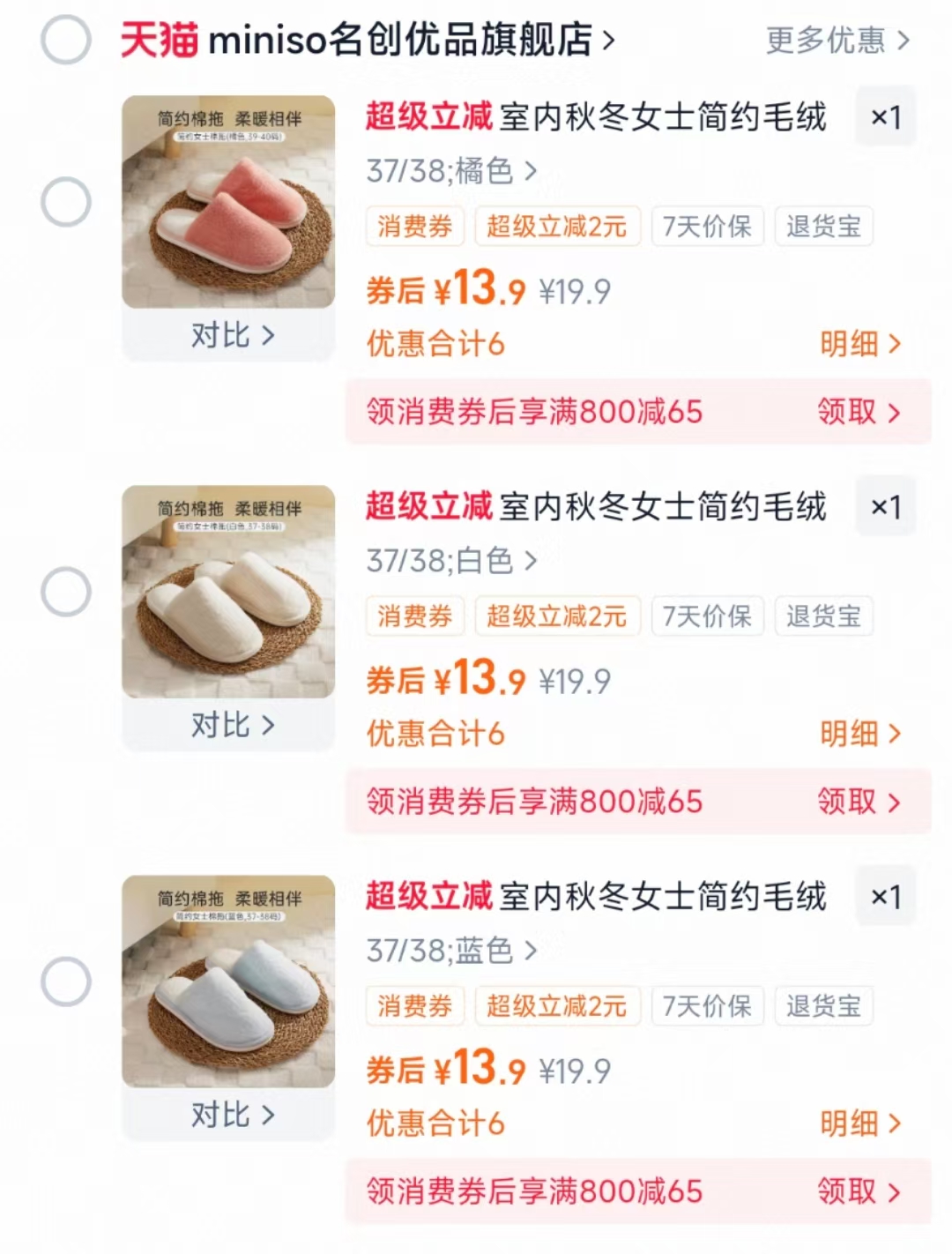Screen dimensions: 952x1254
Task: Click the 超级立减2元 tag on white slippers
Action: pyautogui.click(x=557, y=616)
